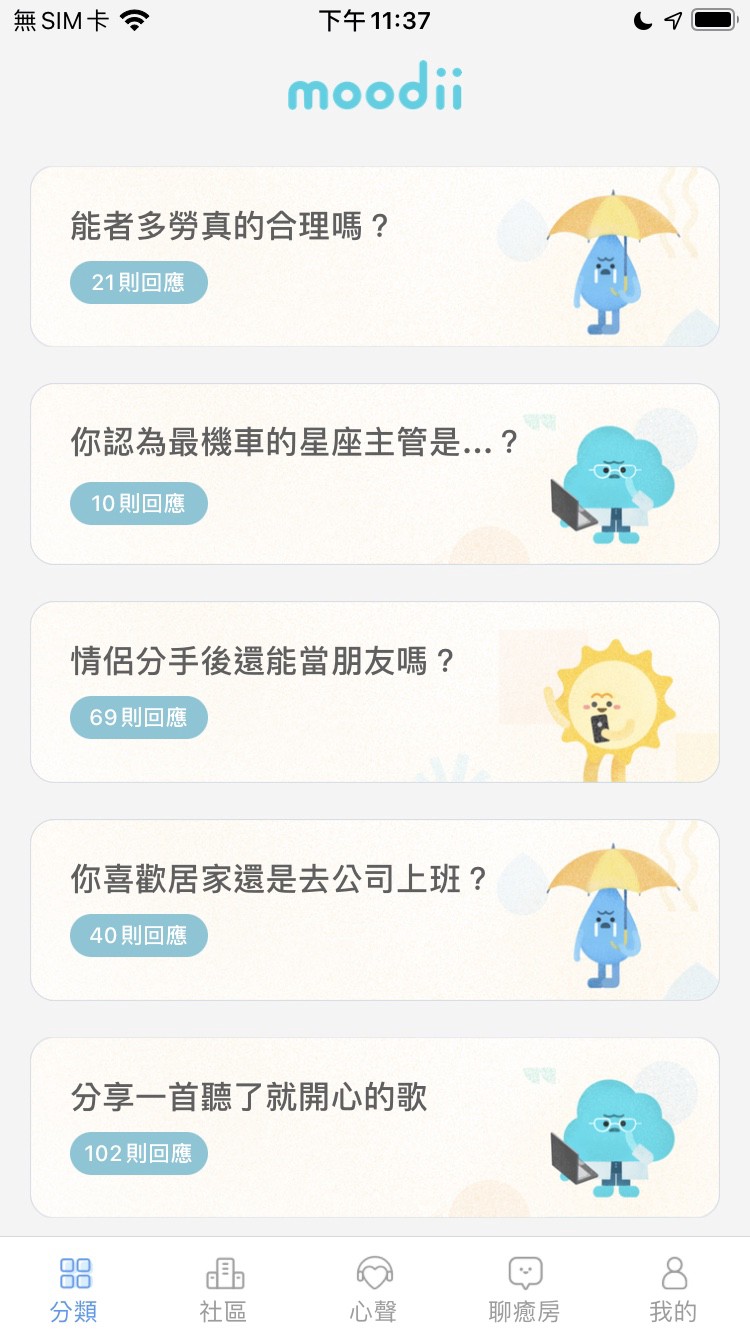Tap the 心聲 headphone heart icon

(374, 1273)
